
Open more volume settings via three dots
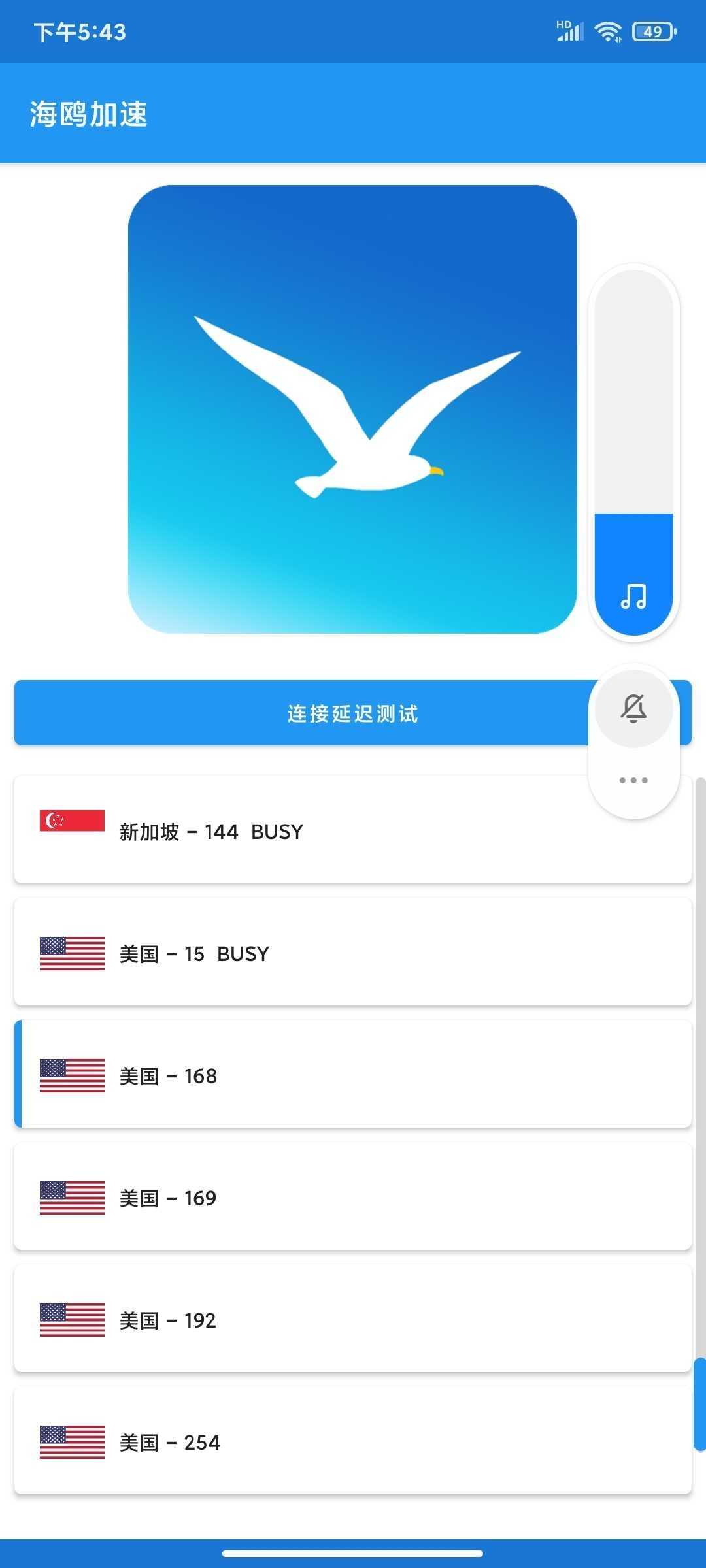click(633, 780)
